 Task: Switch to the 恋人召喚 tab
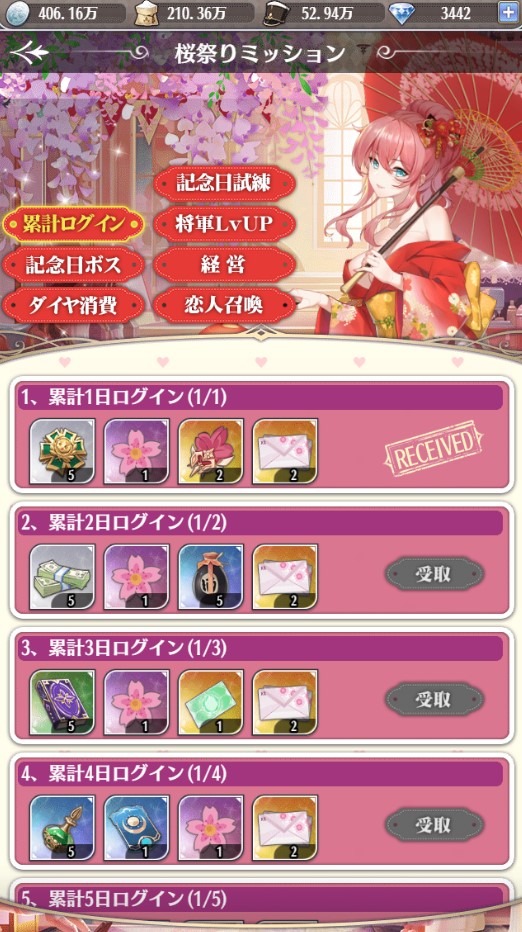[x=224, y=306]
